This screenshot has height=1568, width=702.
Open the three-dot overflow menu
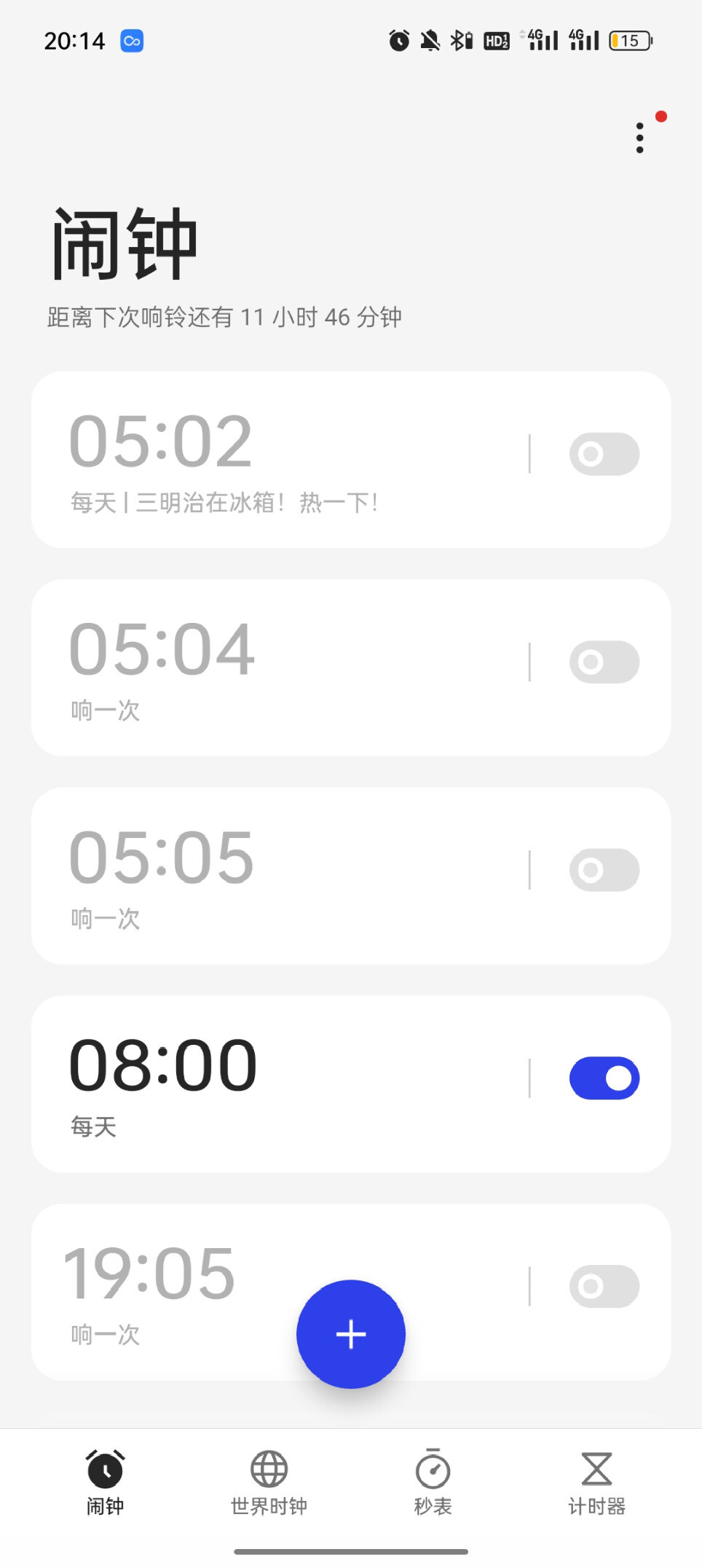tap(639, 138)
